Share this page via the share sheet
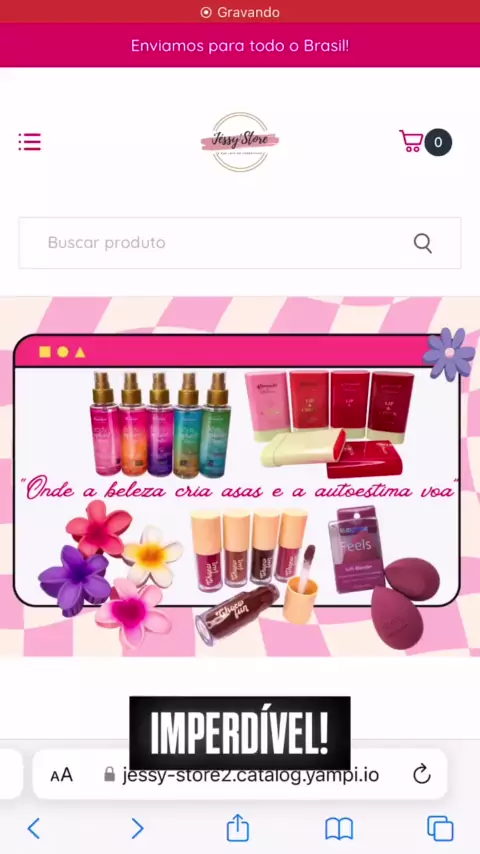The height and width of the screenshot is (854, 480). [238, 827]
